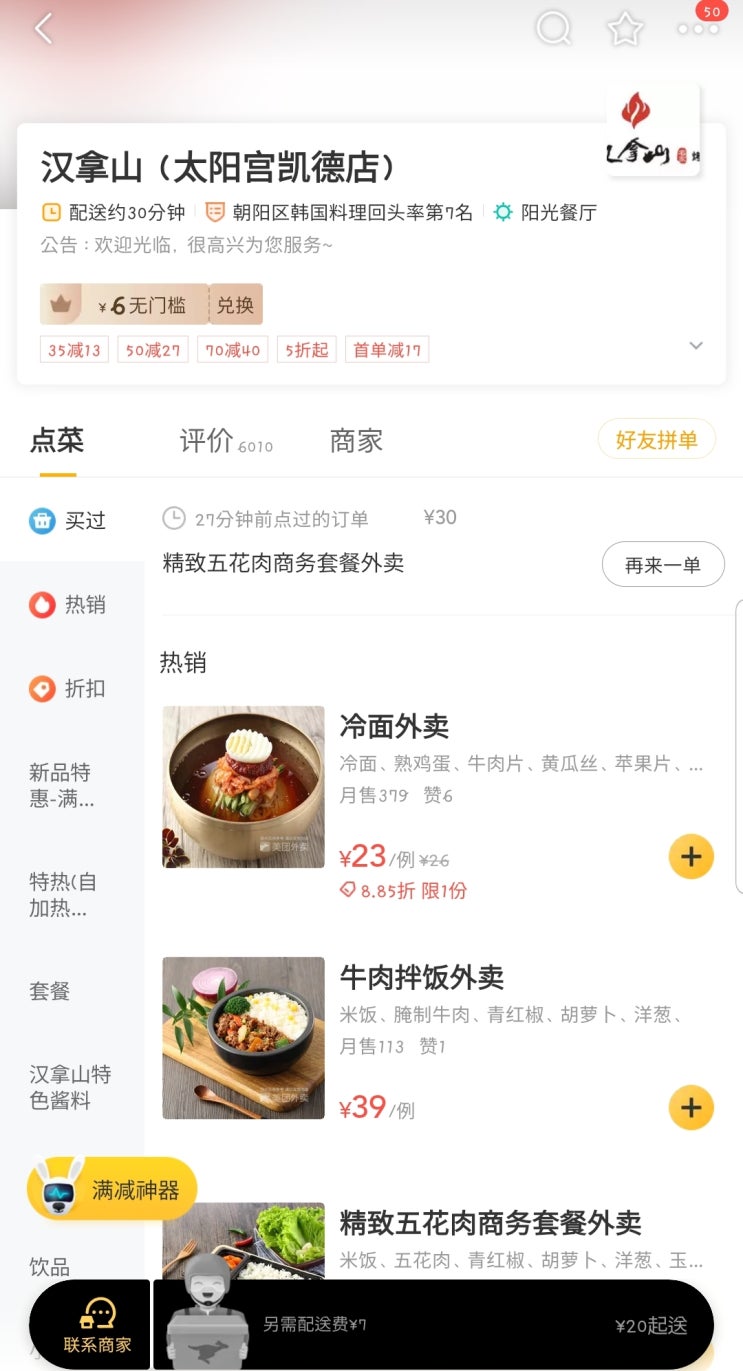This screenshot has width=743, height=1371.
Task: Start a group order with 好友拼单
Action: 656,439
